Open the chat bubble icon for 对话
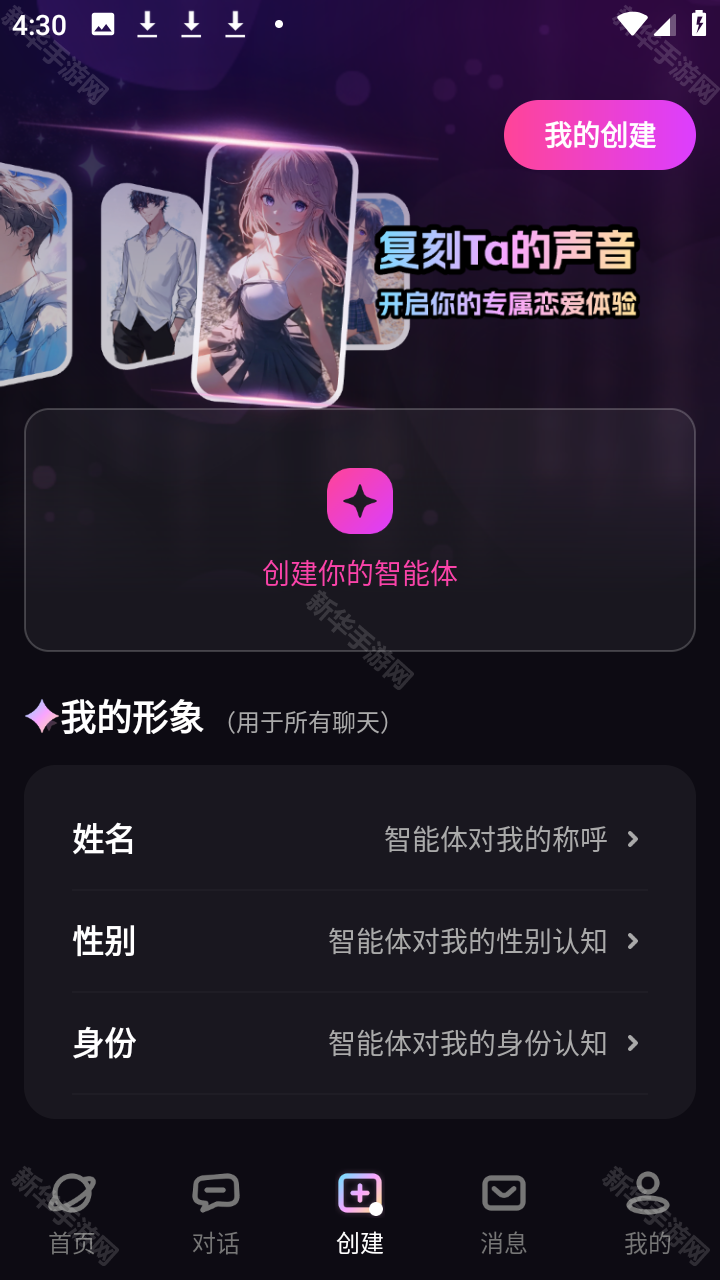Screen dimensions: 720x1280 point(215,1192)
